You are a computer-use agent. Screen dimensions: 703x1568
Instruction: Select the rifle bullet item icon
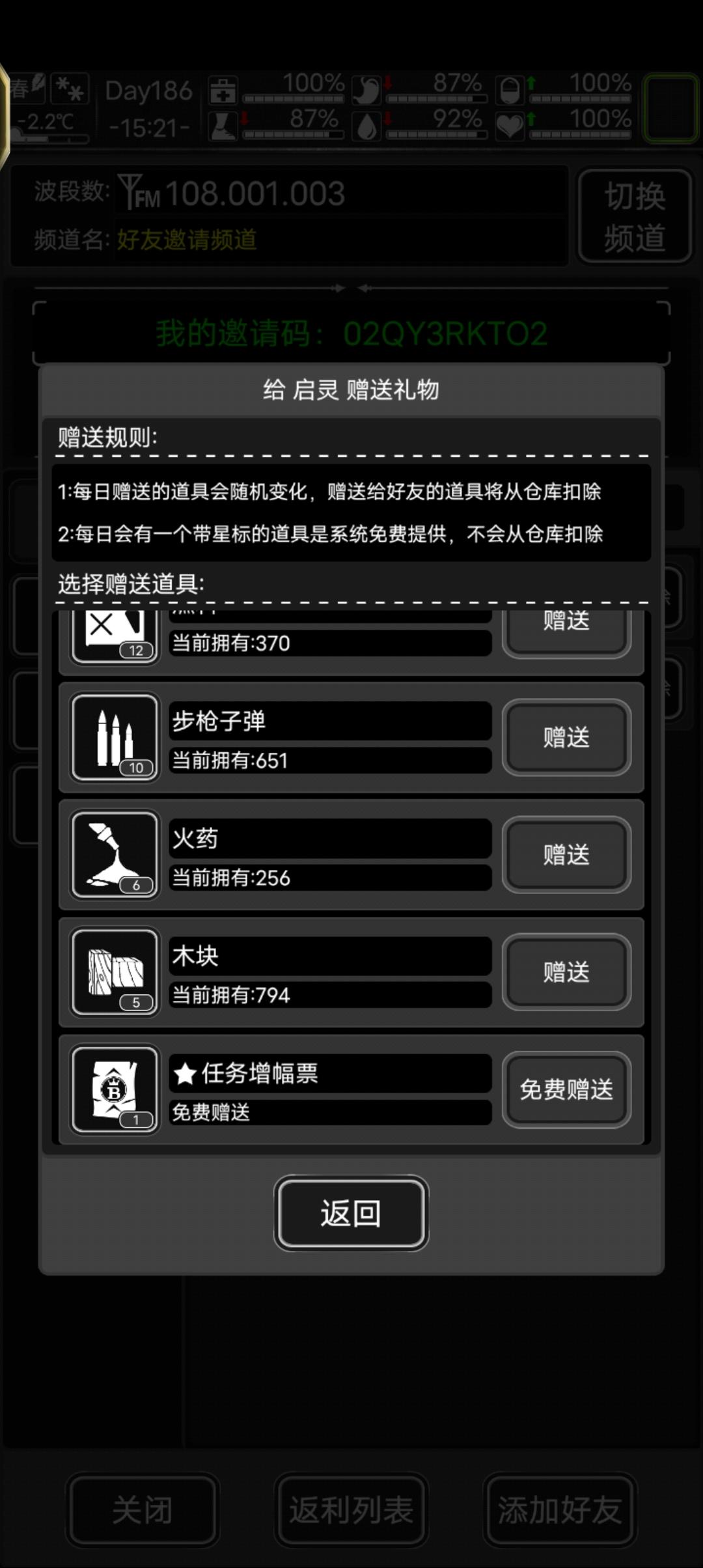[115, 737]
